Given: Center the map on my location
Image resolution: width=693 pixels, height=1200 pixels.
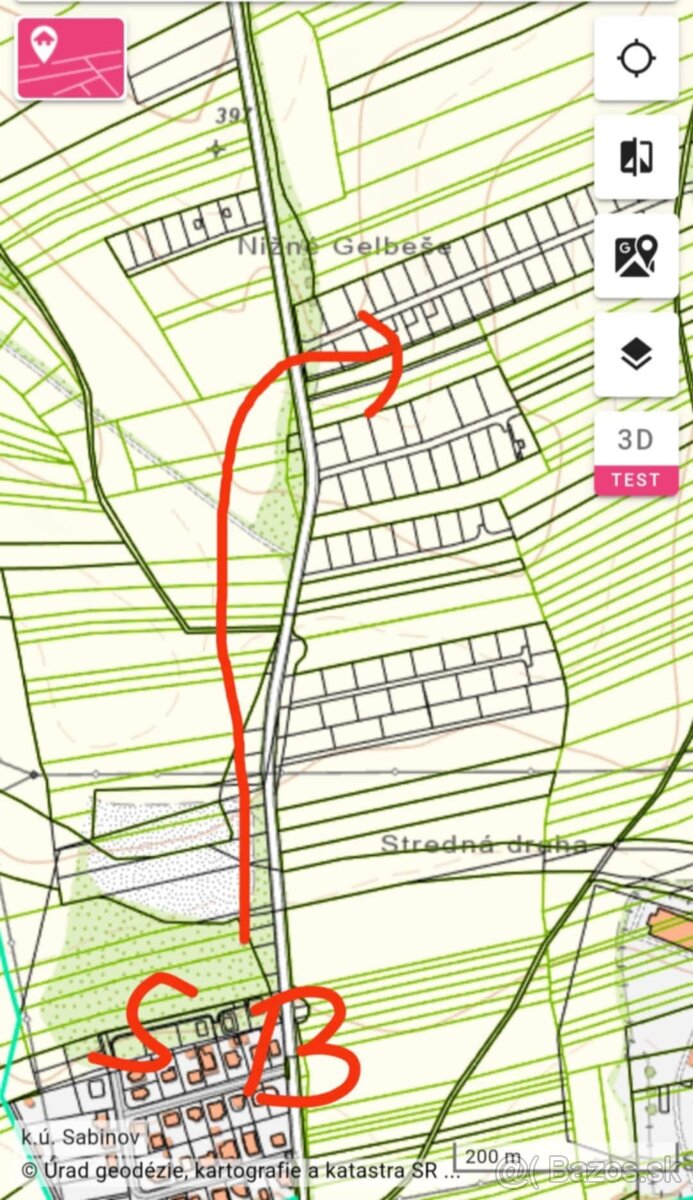Looking at the screenshot, I should (636, 58).
